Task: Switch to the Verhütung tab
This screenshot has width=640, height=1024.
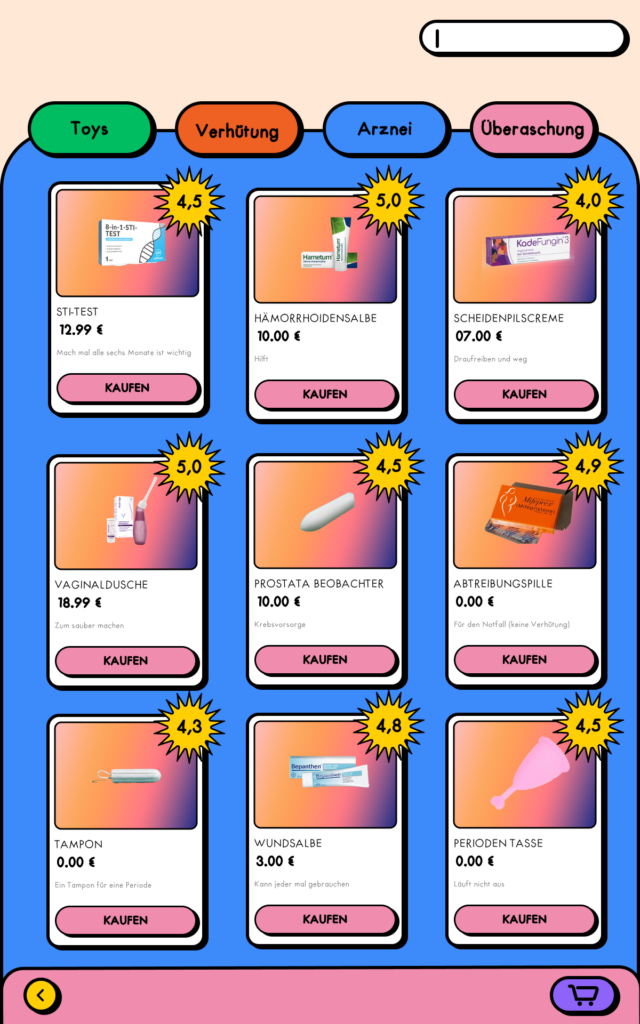Action: (x=237, y=131)
